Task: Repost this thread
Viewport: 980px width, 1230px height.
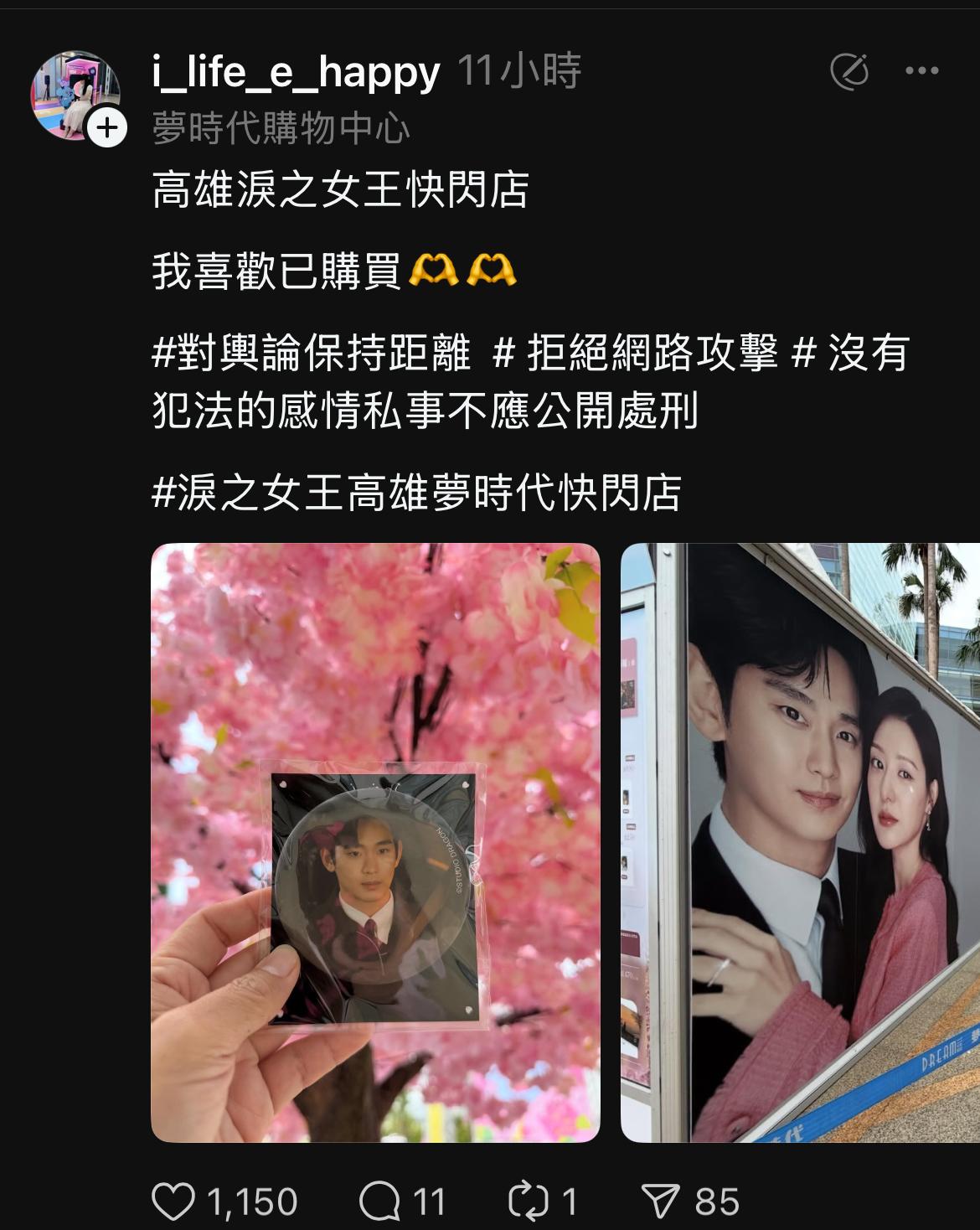Action: pyautogui.click(x=528, y=1202)
